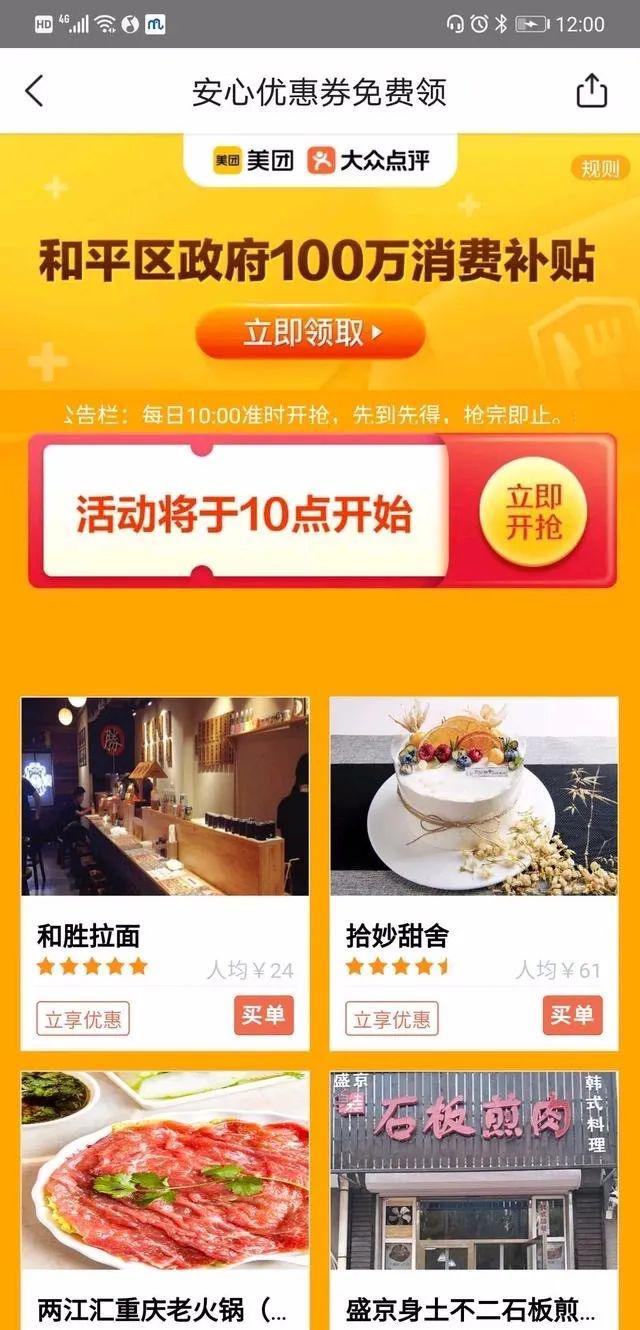Screen dimensions: 640x1330
Task: Tap 立享优惠 under 和胜拉面
Action: coord(83,1019)
